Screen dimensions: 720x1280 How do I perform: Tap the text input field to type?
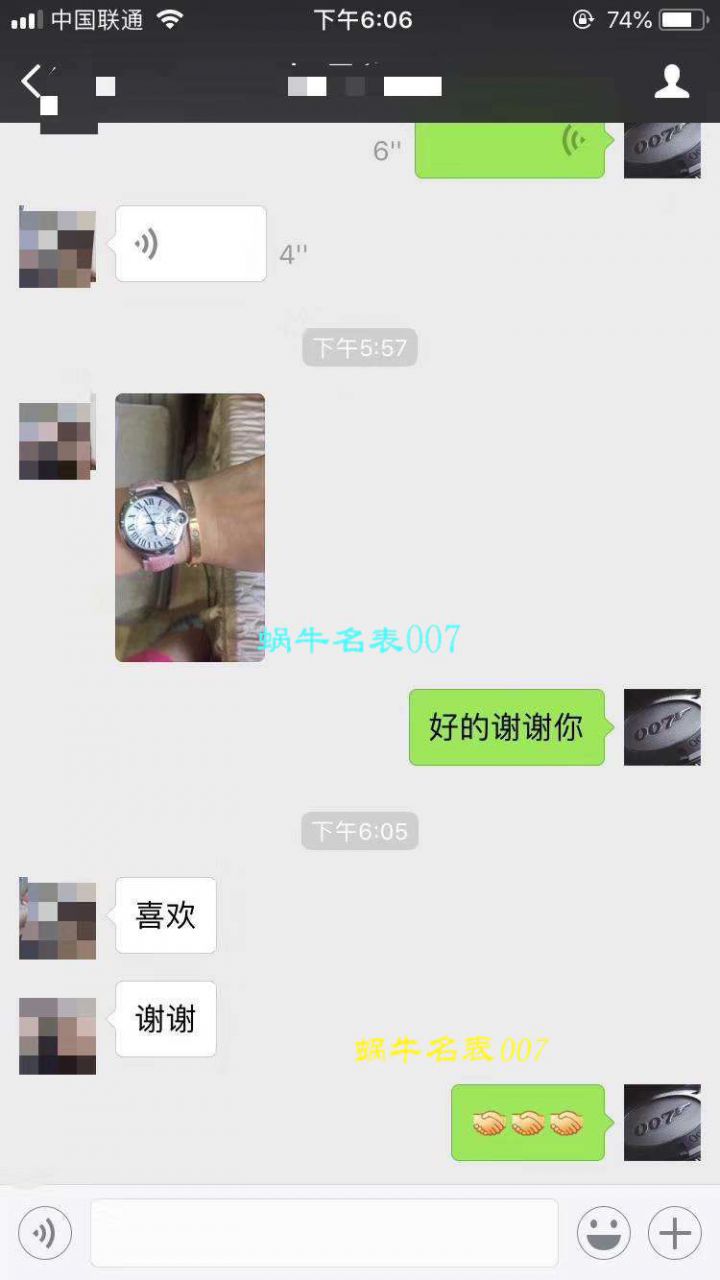click(x=325, y=1232)
